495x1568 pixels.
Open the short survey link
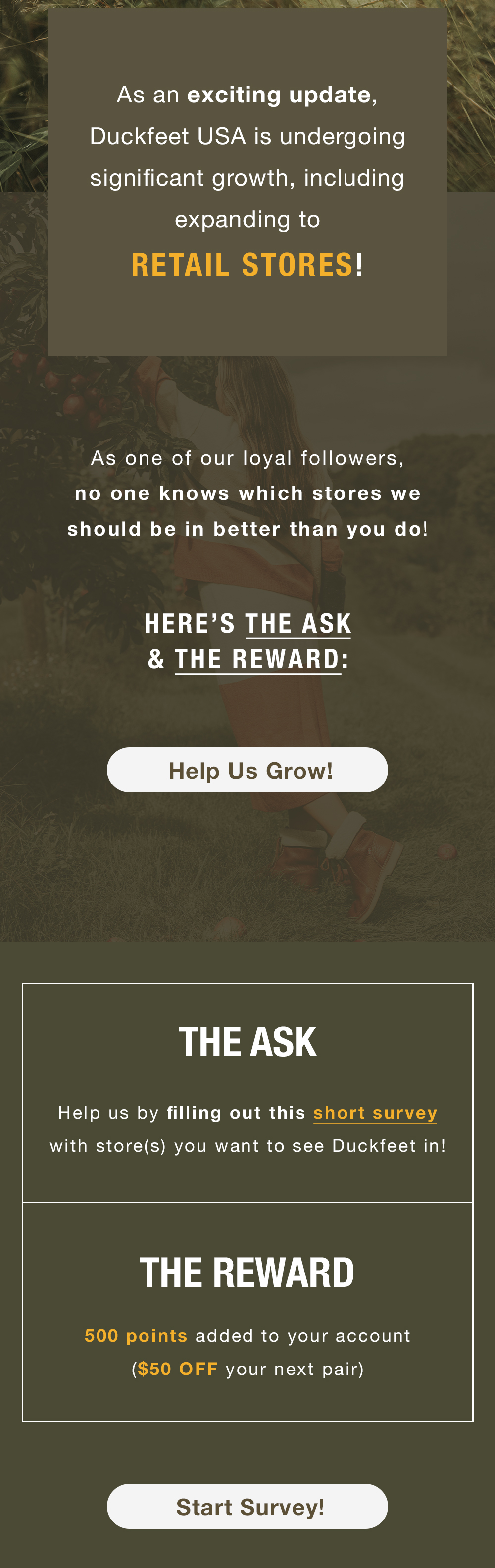click(375, 1113)
